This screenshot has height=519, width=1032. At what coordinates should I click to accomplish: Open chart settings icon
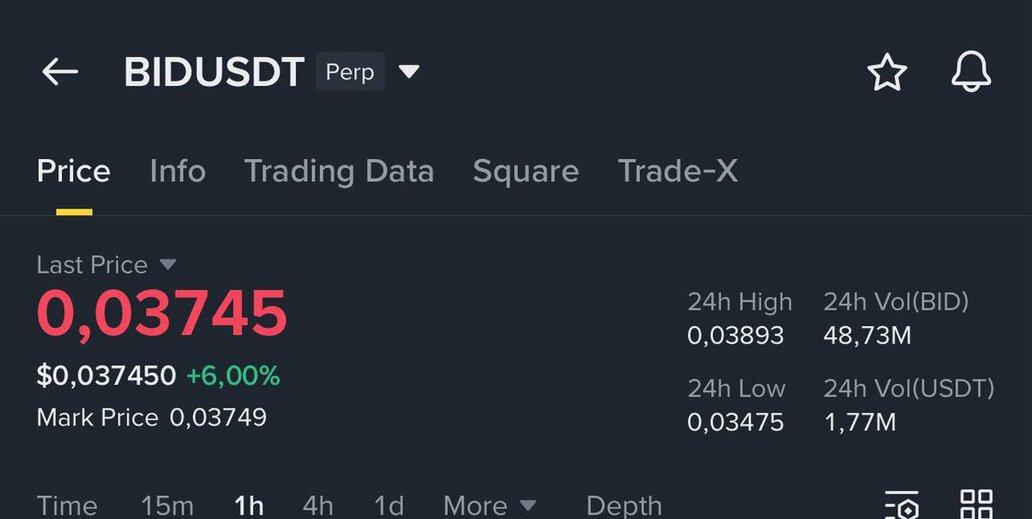click(x=902, y=504)
